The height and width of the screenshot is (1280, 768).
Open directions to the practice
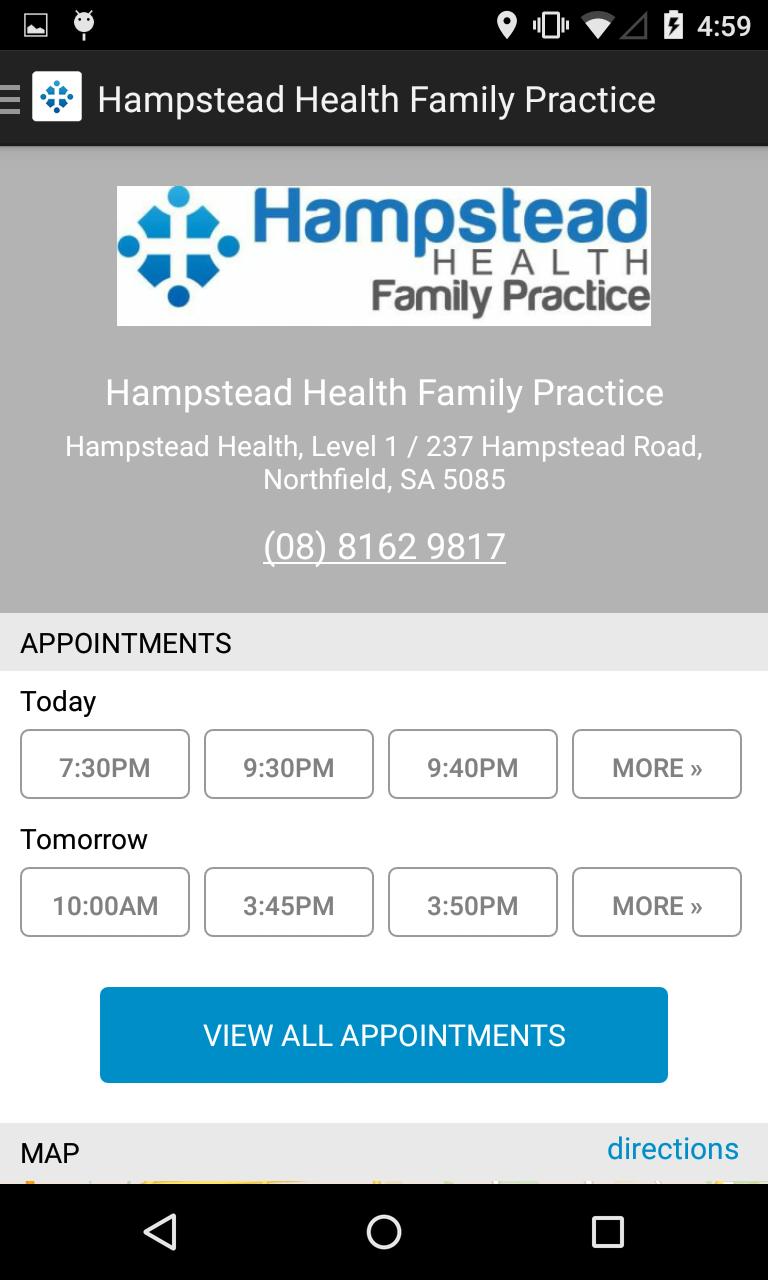pos(672,1149)
